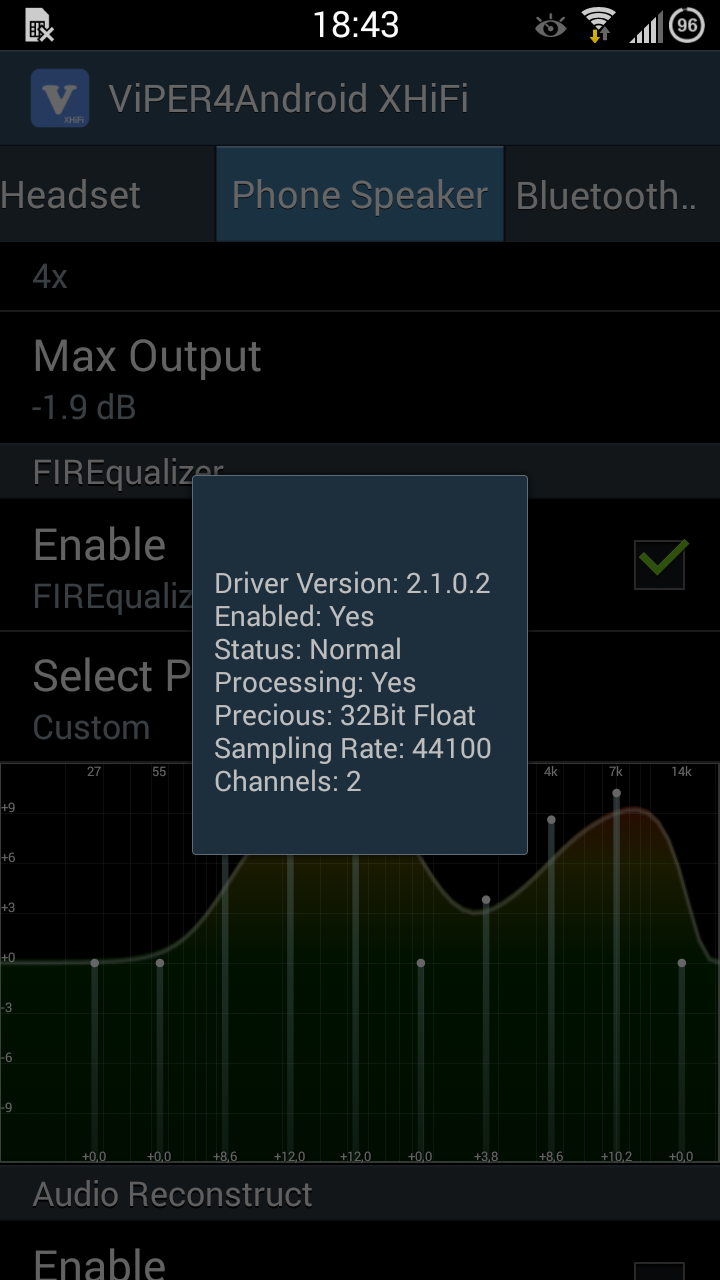Select the Phone Speaker tab
Image resolution: width=720 pixels, height=1280 pixels.
pos(360,195)
